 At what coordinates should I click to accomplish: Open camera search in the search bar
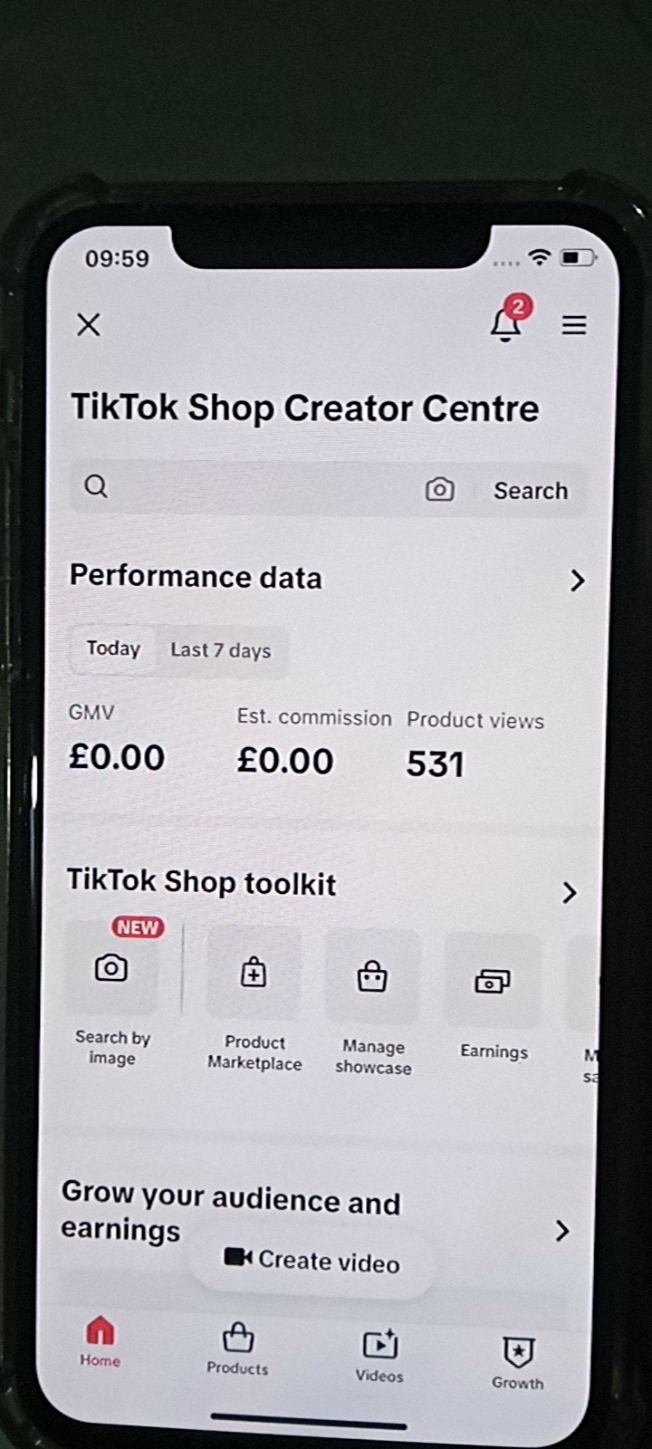click(440, 489)
